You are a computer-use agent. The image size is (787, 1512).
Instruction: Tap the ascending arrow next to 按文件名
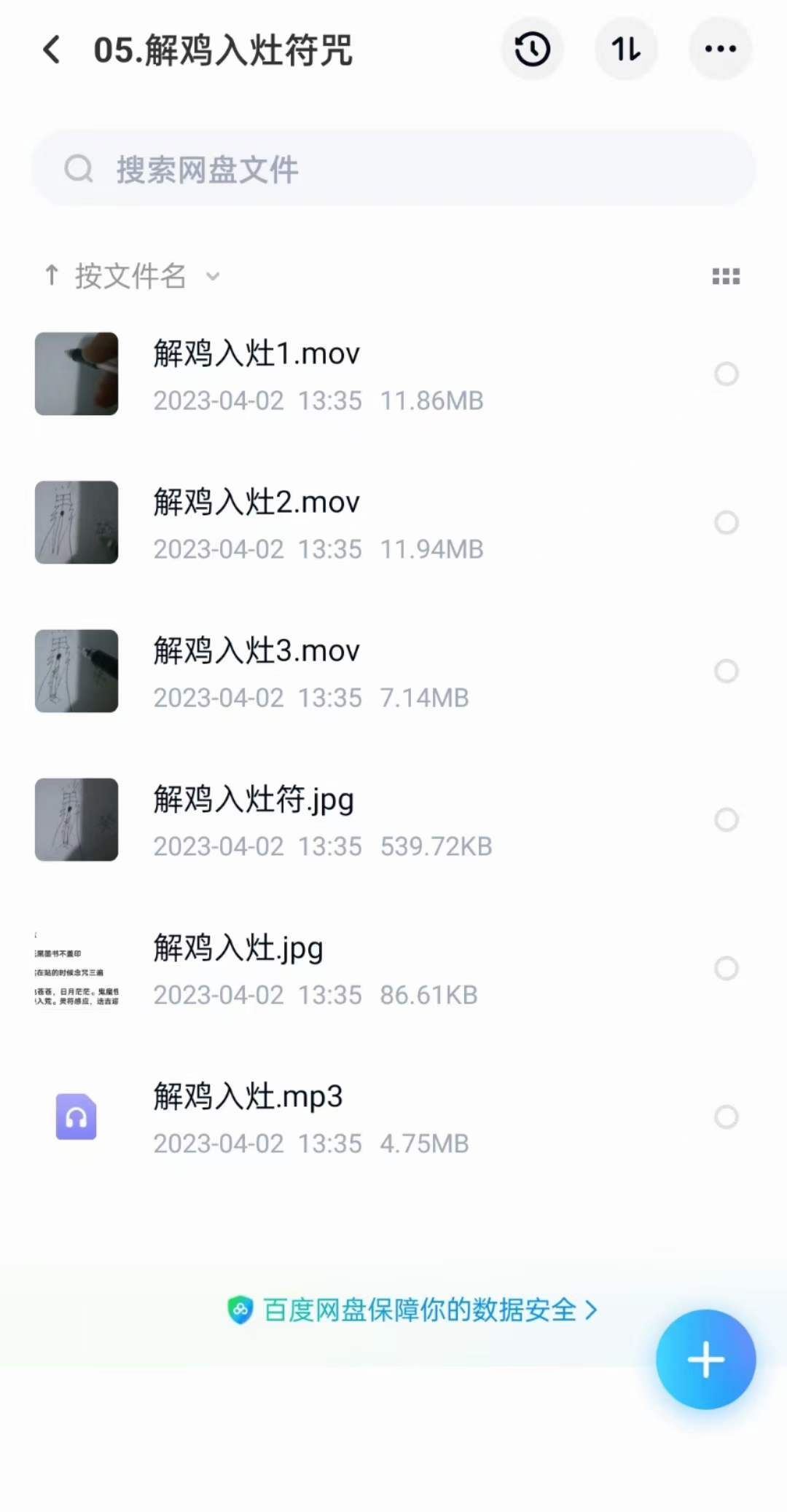50,275
